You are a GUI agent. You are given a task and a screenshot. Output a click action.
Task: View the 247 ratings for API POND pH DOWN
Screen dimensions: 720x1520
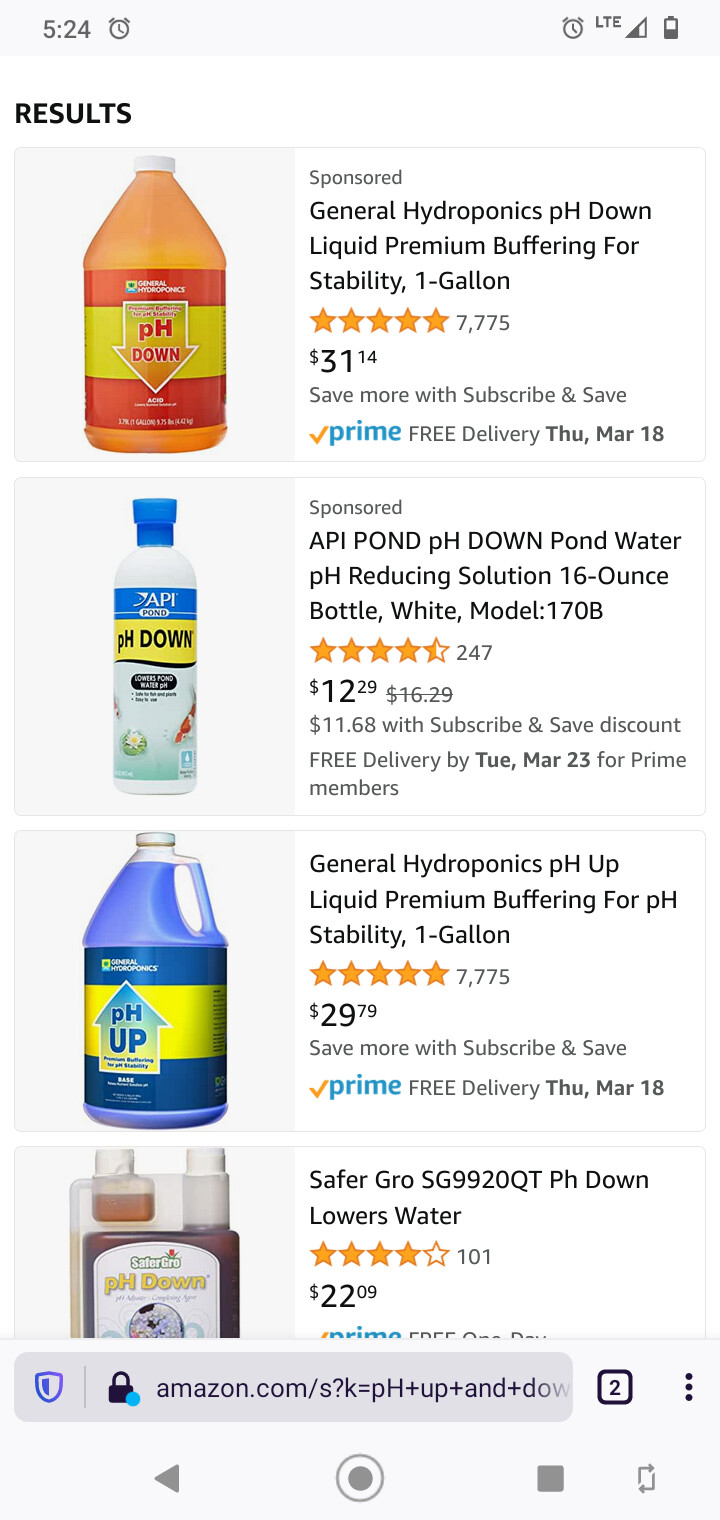point(474,653)
